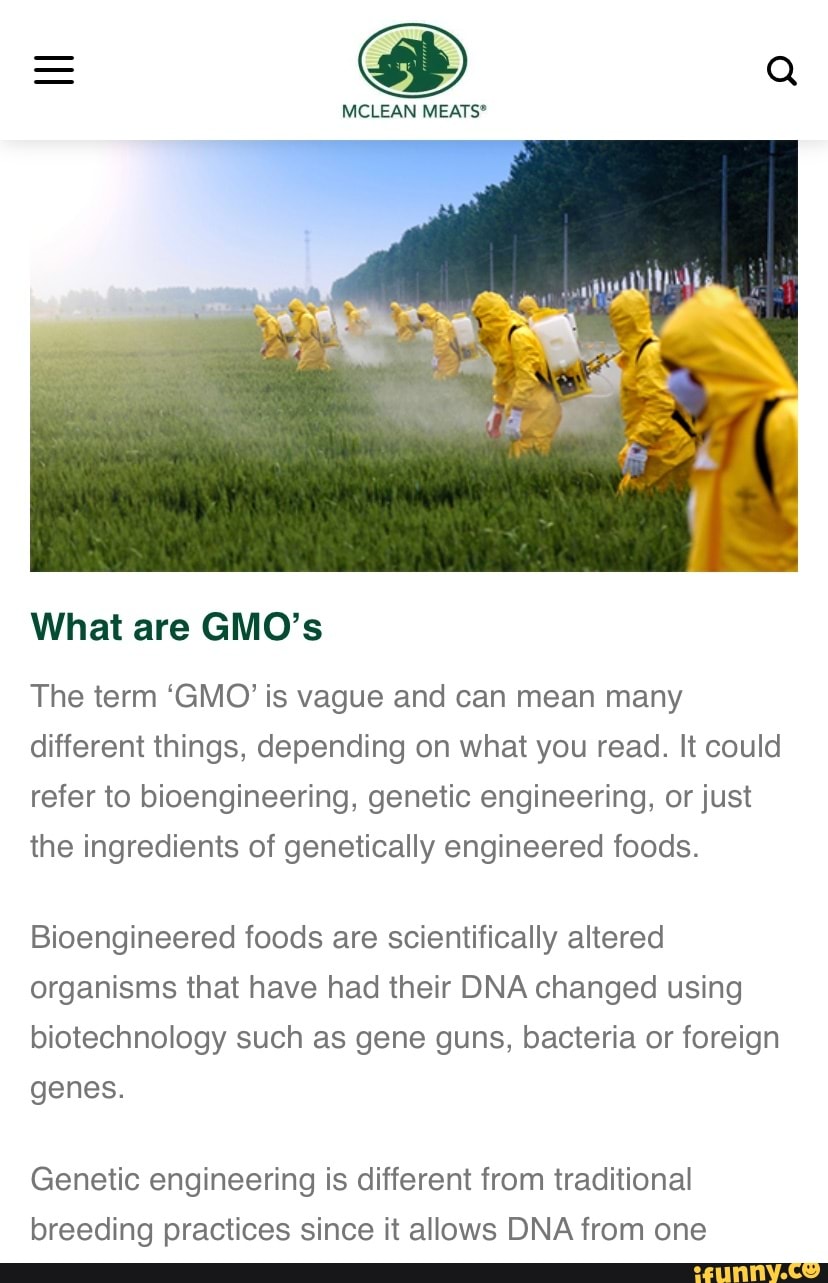Click the pesticide spraying hero image

[x=414, y=355]
